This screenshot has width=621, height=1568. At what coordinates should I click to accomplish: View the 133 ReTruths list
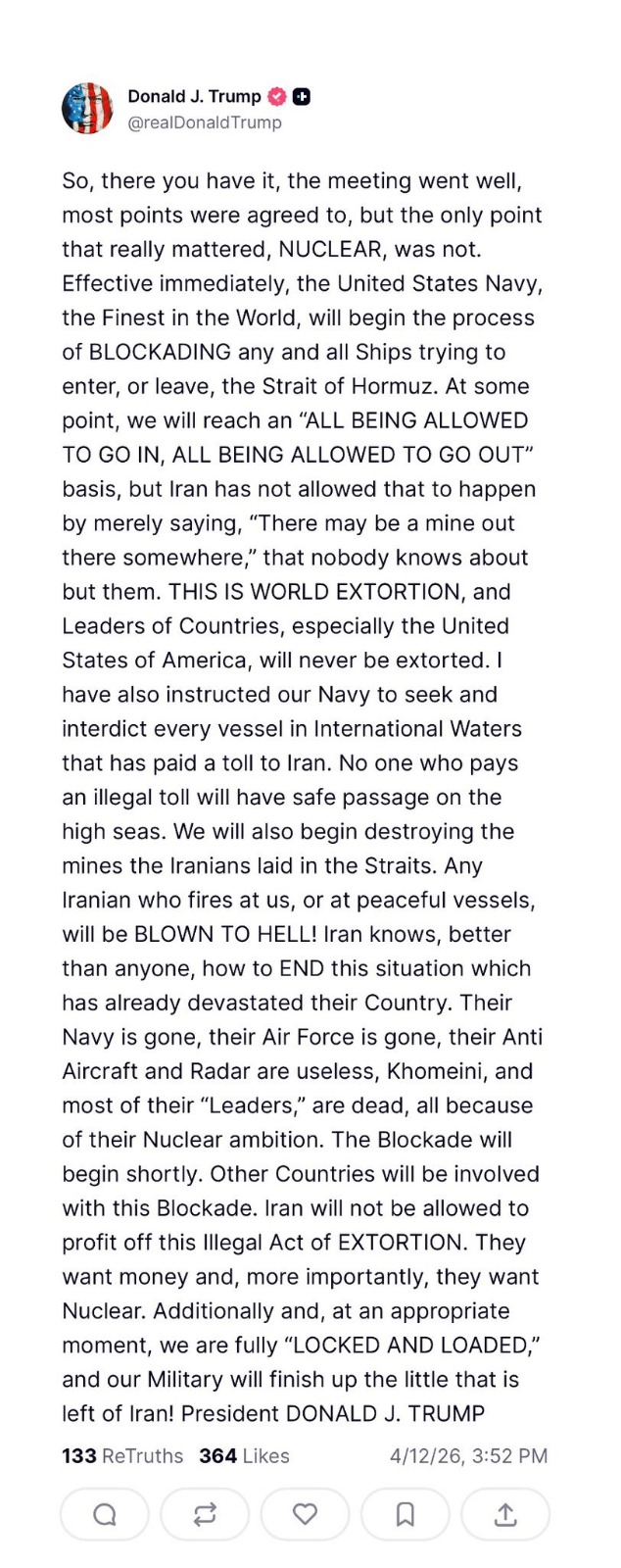(x=122, y=1456)
